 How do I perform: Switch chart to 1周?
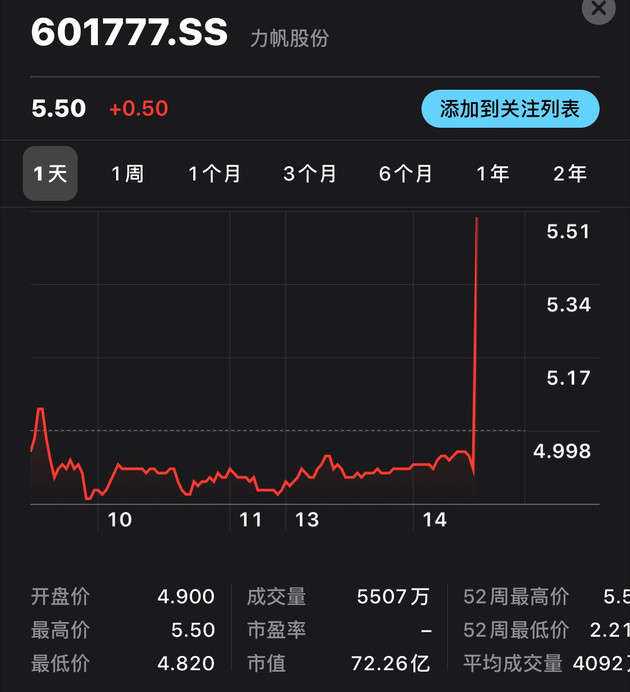click(127, 174)
